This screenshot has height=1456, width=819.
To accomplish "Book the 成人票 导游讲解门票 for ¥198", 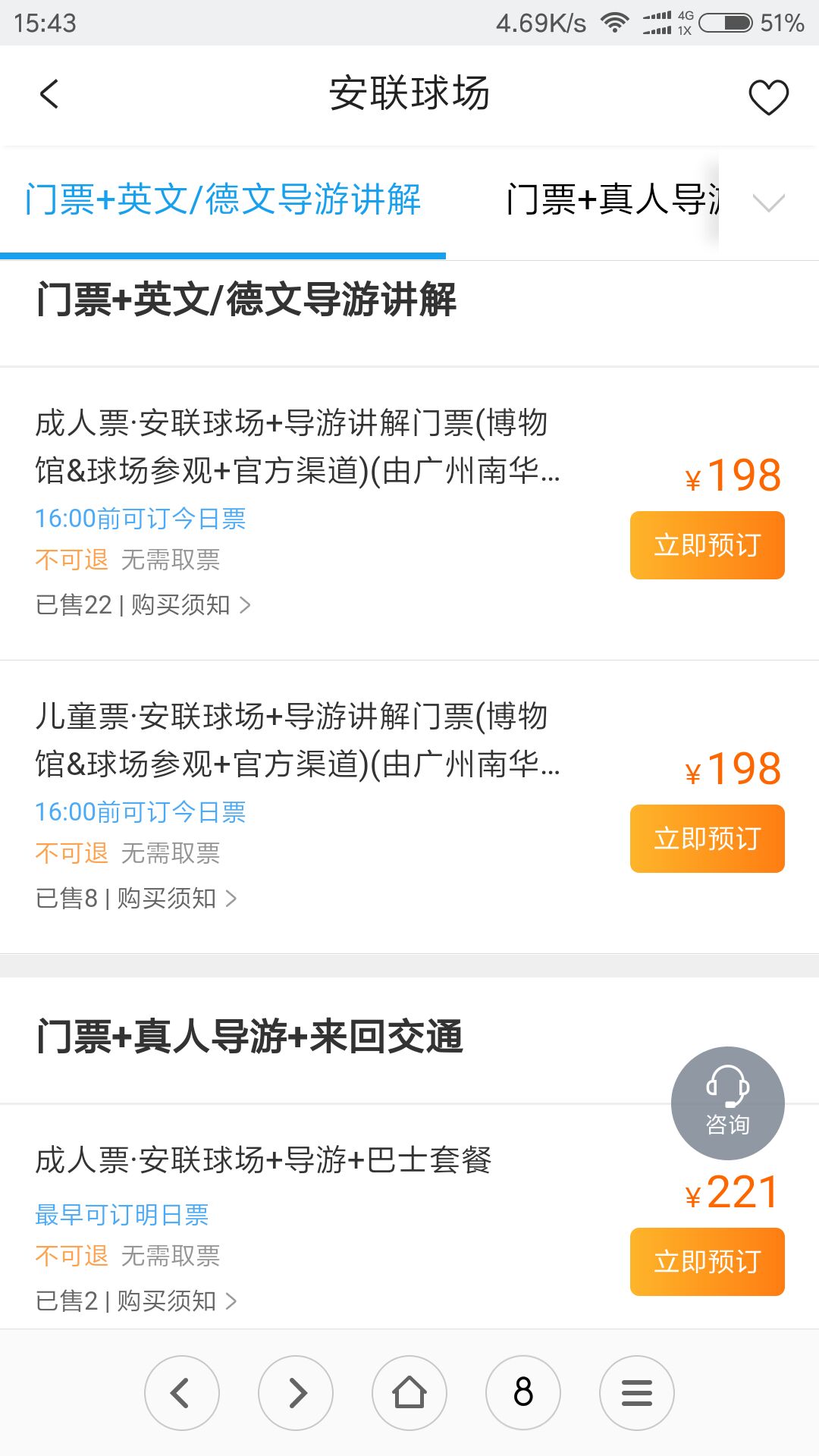I will [x=707, y=545].
